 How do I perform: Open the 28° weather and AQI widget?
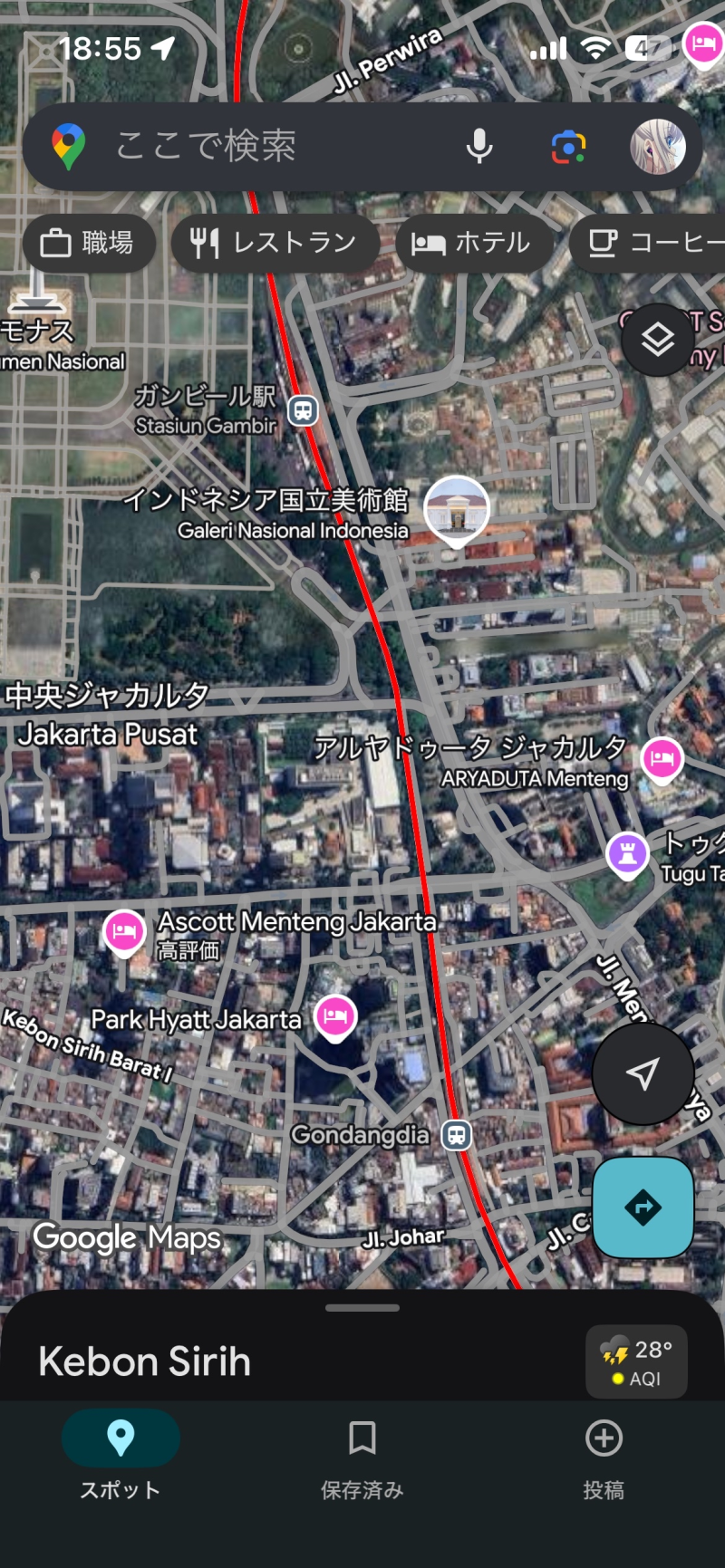pyautogui.click(x=636, y=1361)
